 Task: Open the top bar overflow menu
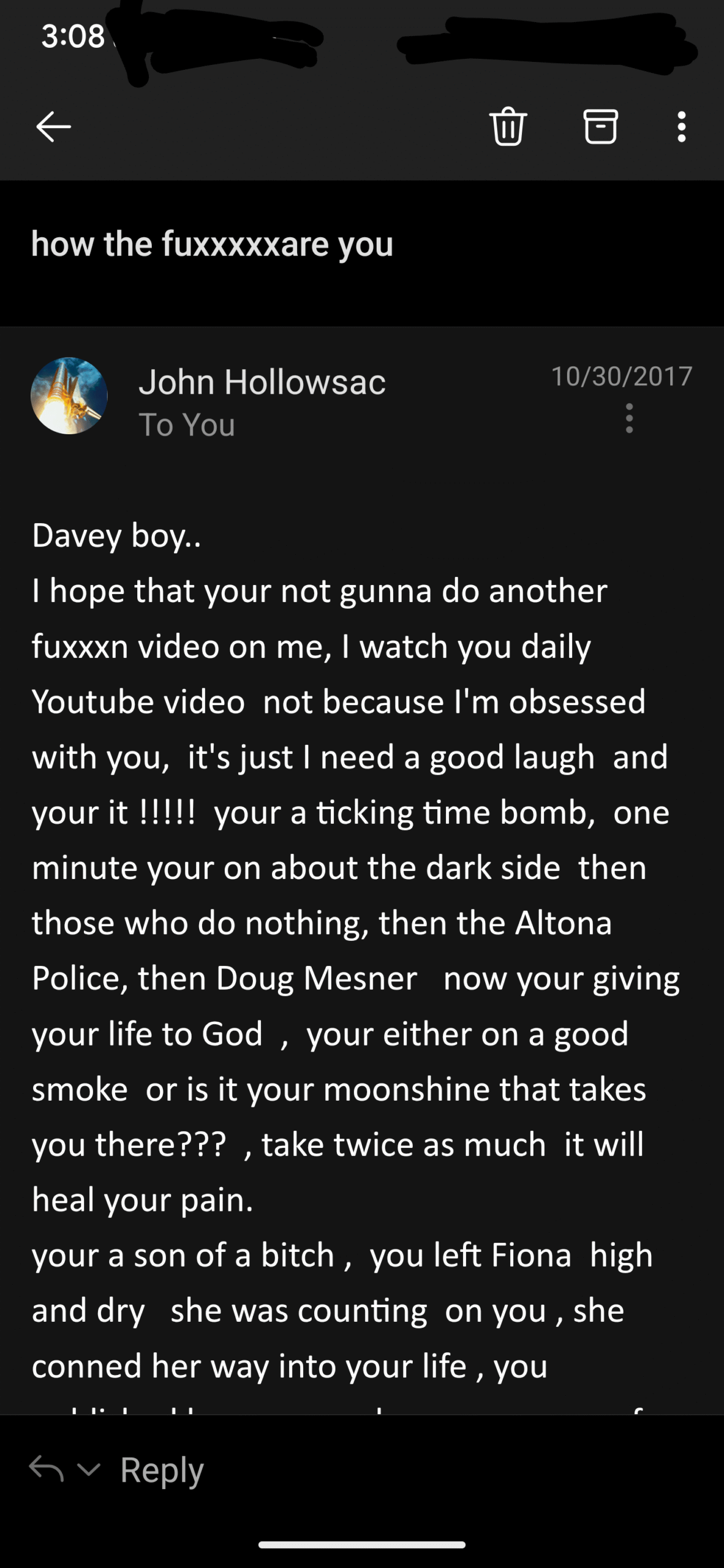pos(681,127)
